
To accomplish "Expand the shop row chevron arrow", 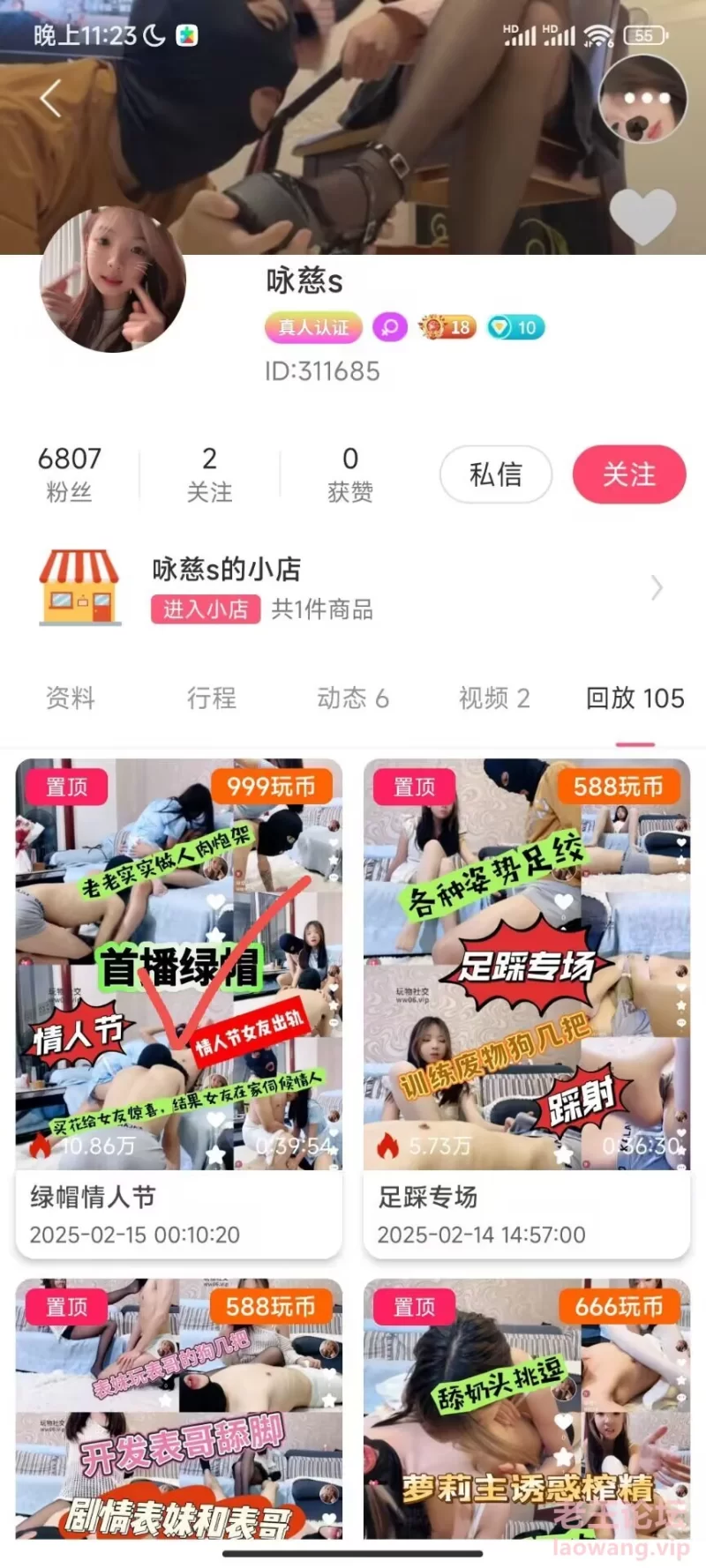I will [x=657, y=587].
